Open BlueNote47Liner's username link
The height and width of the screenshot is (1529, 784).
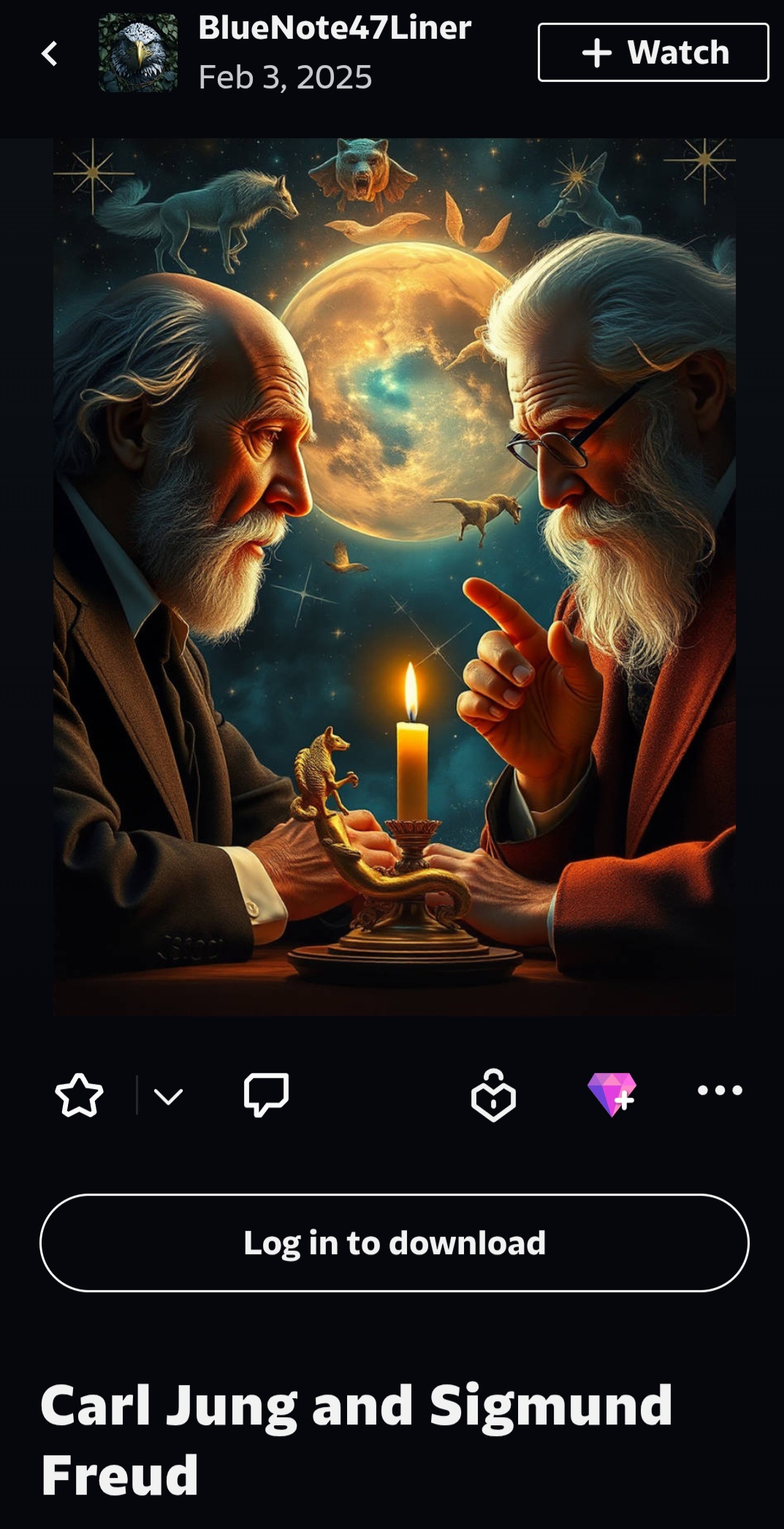(x=335, y=29)
